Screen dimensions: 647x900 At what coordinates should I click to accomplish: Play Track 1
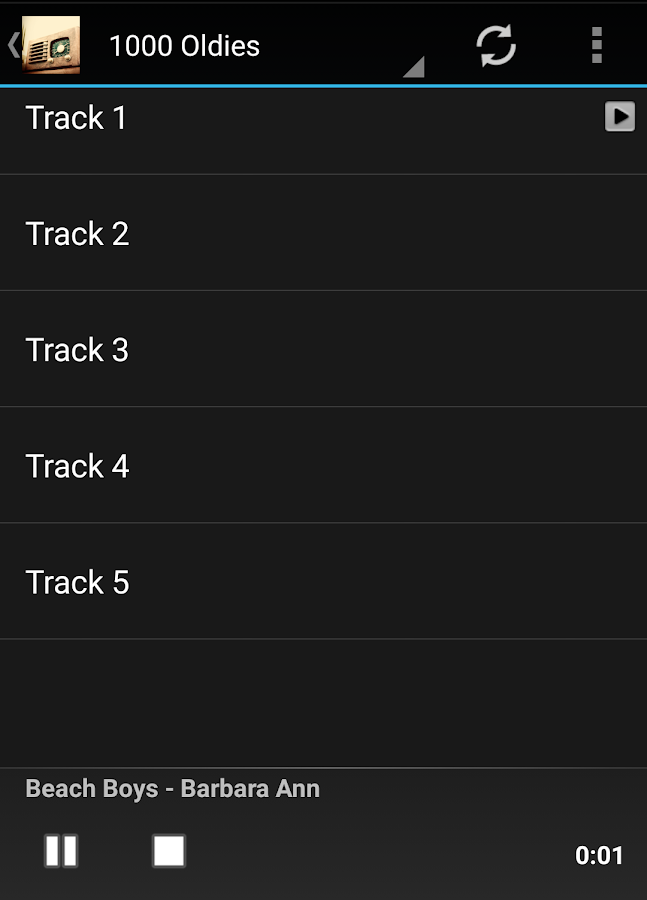pos(619,117)
